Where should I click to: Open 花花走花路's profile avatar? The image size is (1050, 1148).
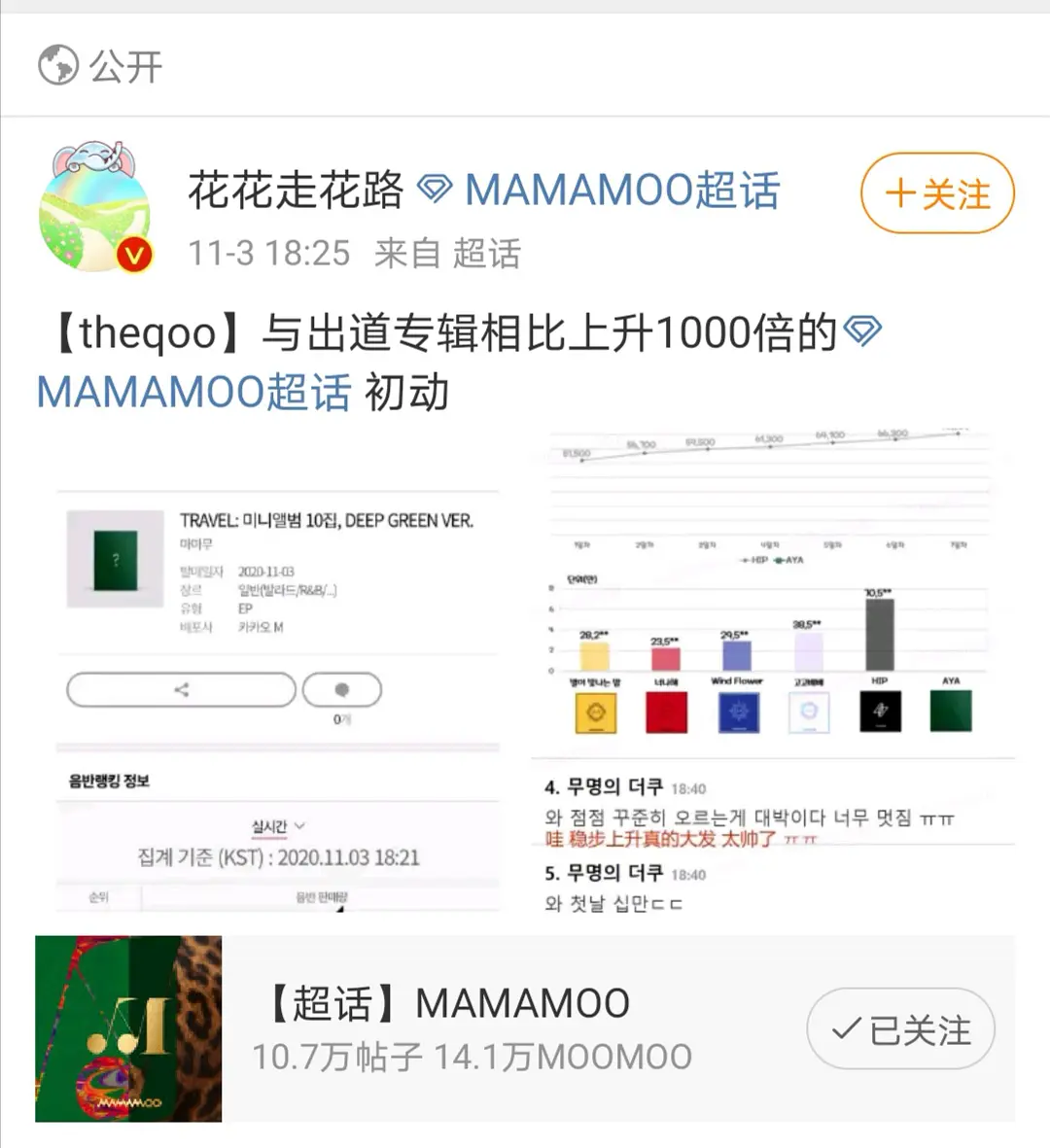[94, 207]
